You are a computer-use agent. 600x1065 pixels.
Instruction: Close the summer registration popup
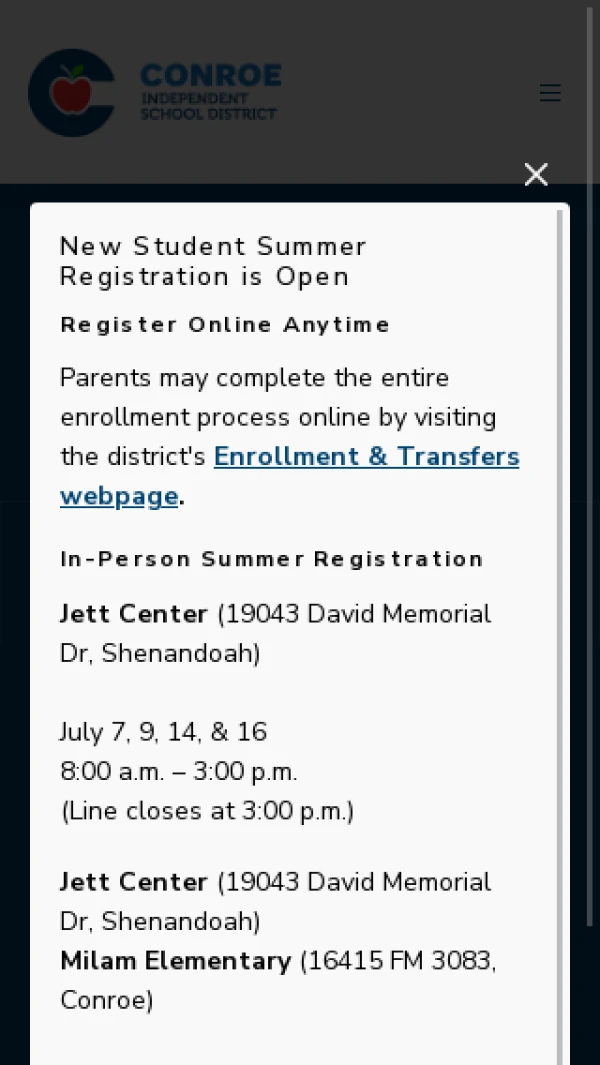tap(536, 175)
